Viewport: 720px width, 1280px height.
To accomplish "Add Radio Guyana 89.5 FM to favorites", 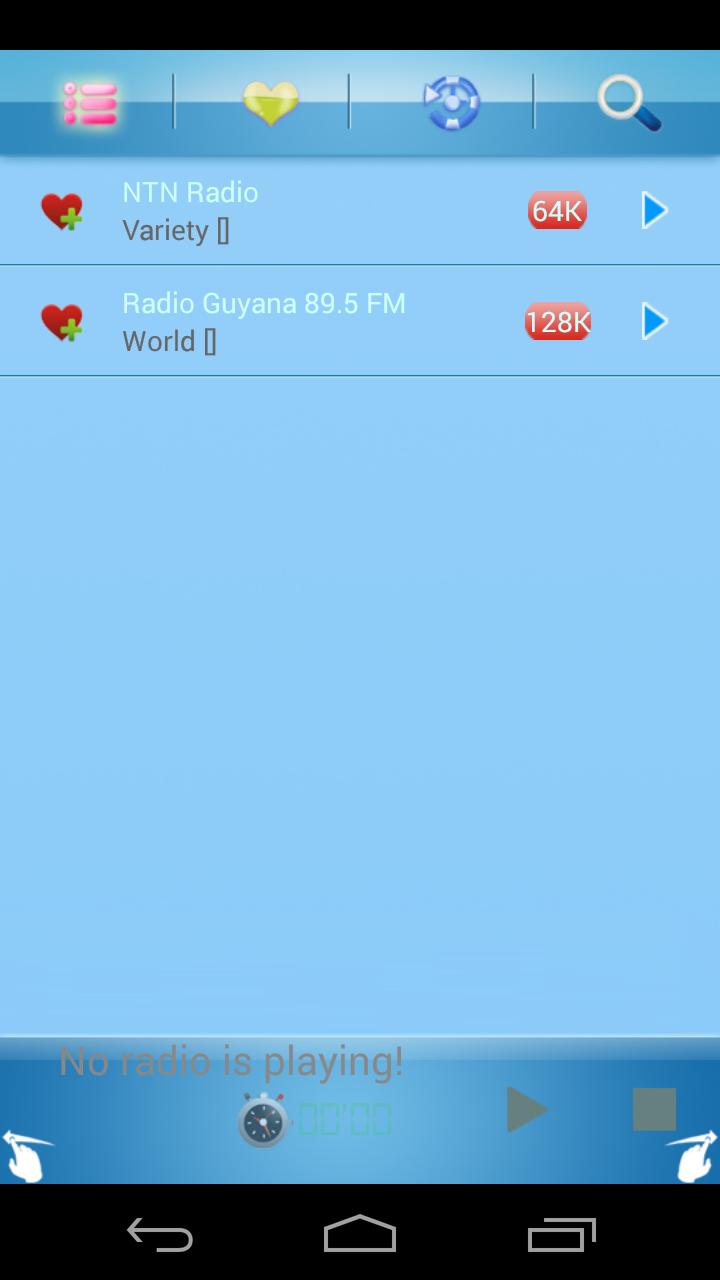I will pos(62,322).
